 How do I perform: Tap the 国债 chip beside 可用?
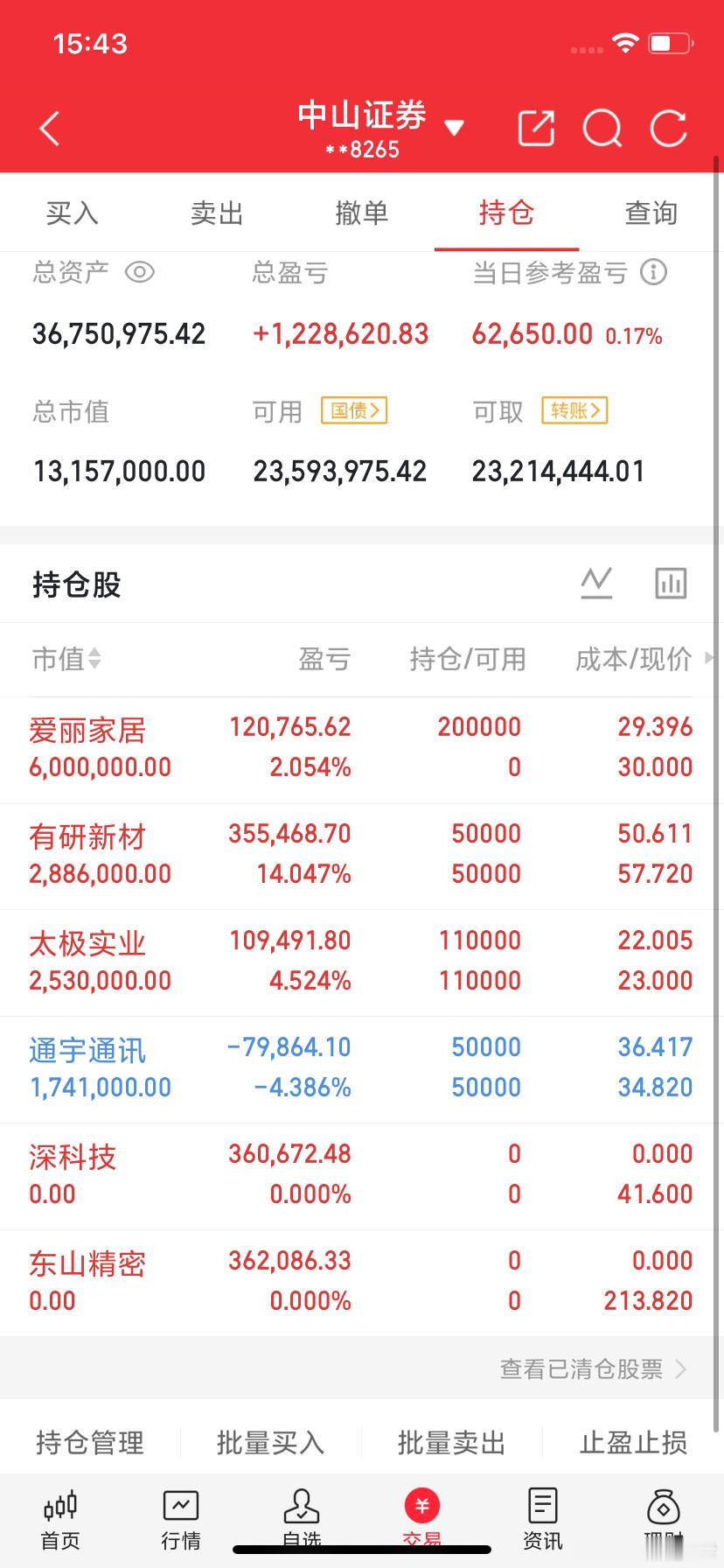click(354, 410)
